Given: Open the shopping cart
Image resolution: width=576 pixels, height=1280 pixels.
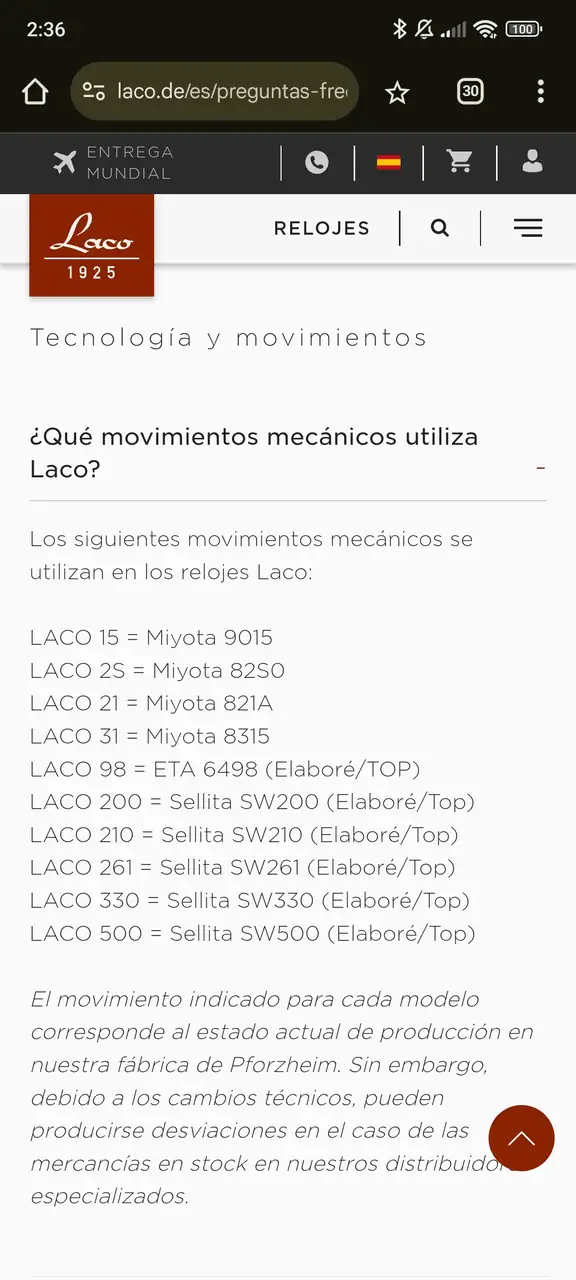Looking at the screenshot, I should 460,162.
